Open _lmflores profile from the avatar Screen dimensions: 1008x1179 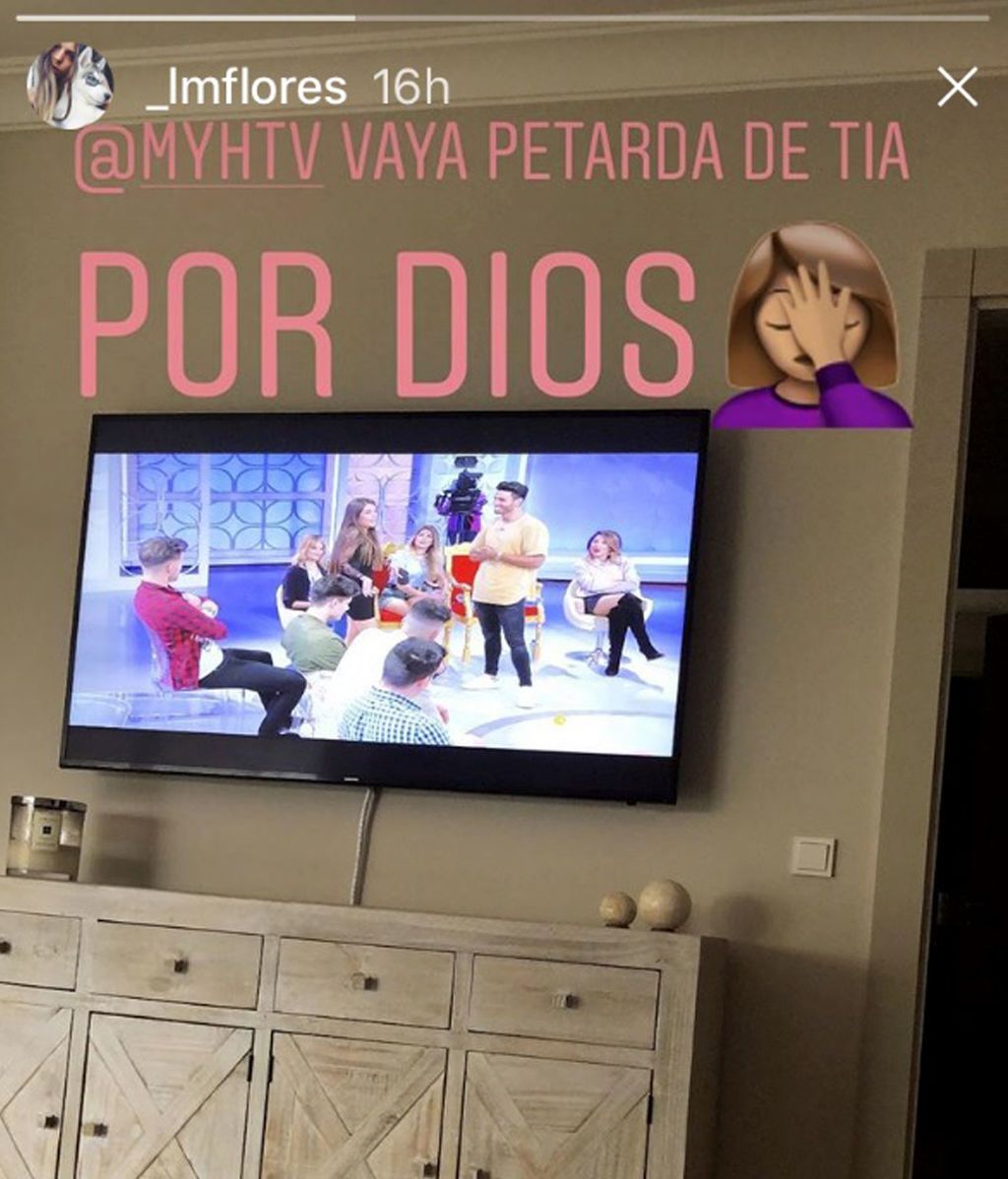coord(69,86)
